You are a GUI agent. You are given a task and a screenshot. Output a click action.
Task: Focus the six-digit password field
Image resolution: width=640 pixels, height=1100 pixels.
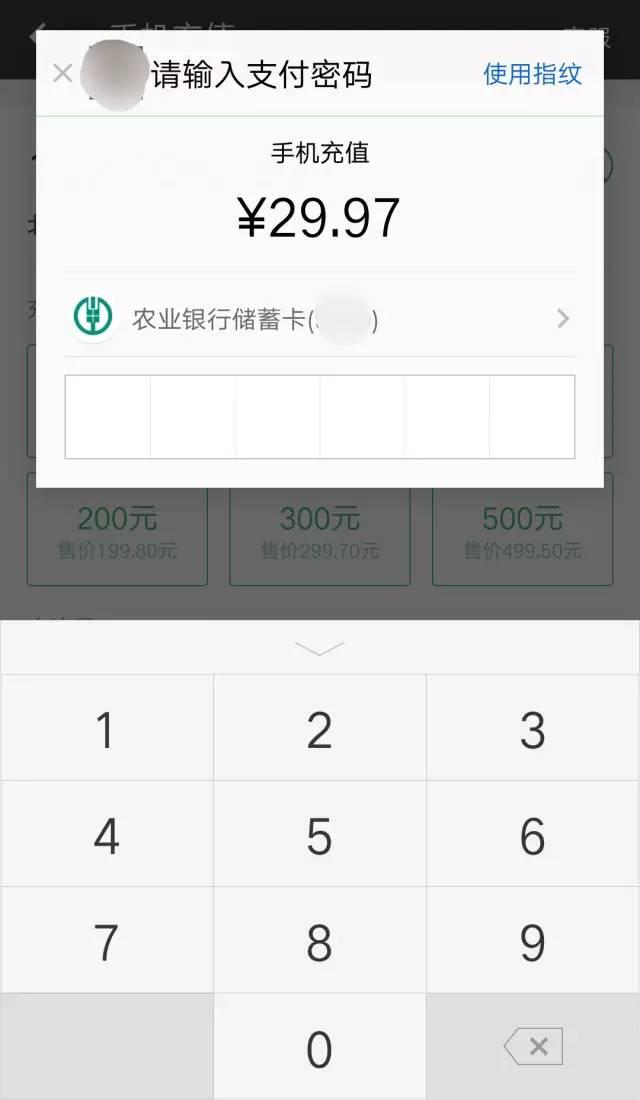pos(320,417)
